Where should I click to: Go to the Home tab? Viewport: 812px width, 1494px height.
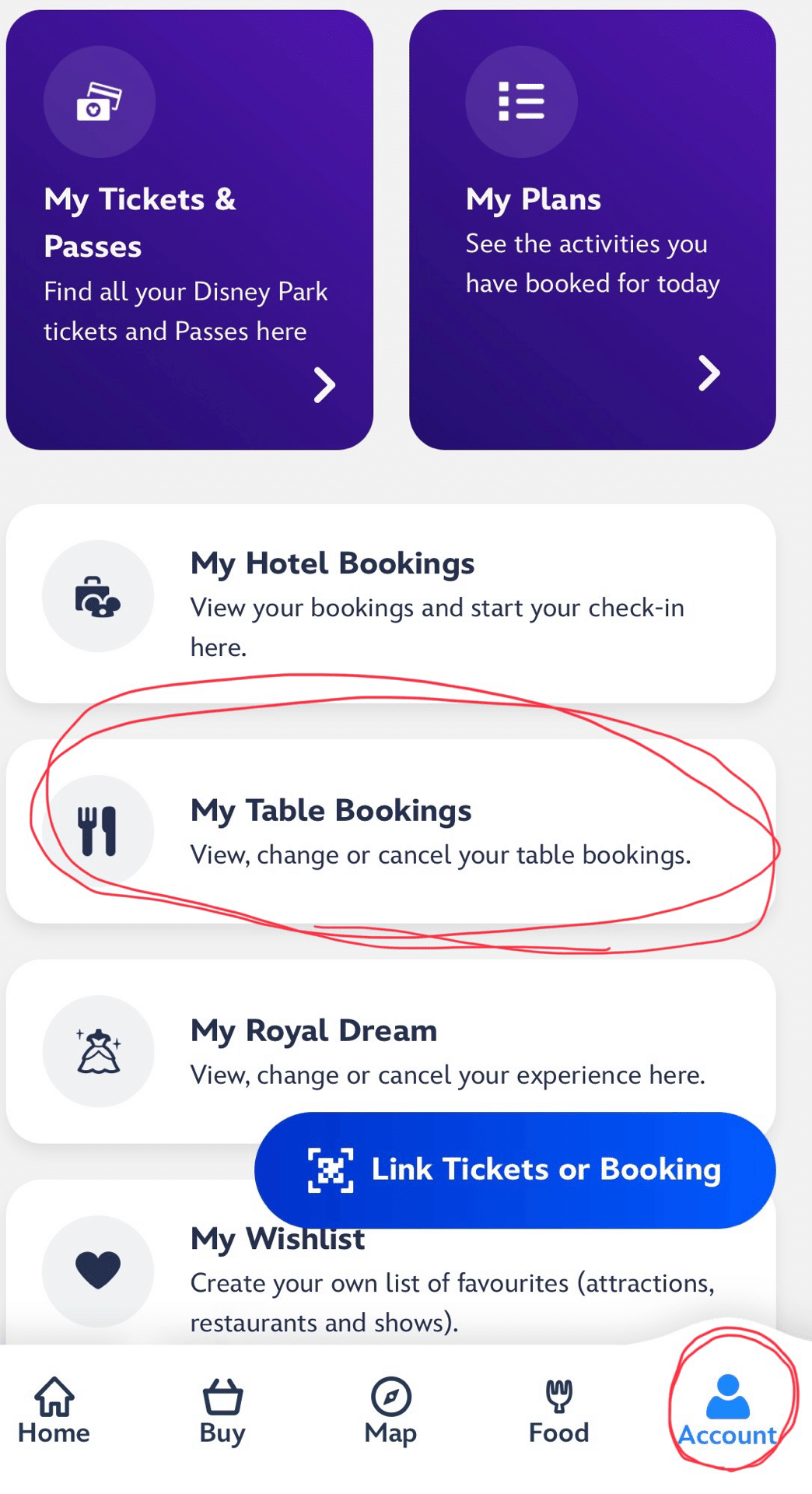click(54, 1412)
